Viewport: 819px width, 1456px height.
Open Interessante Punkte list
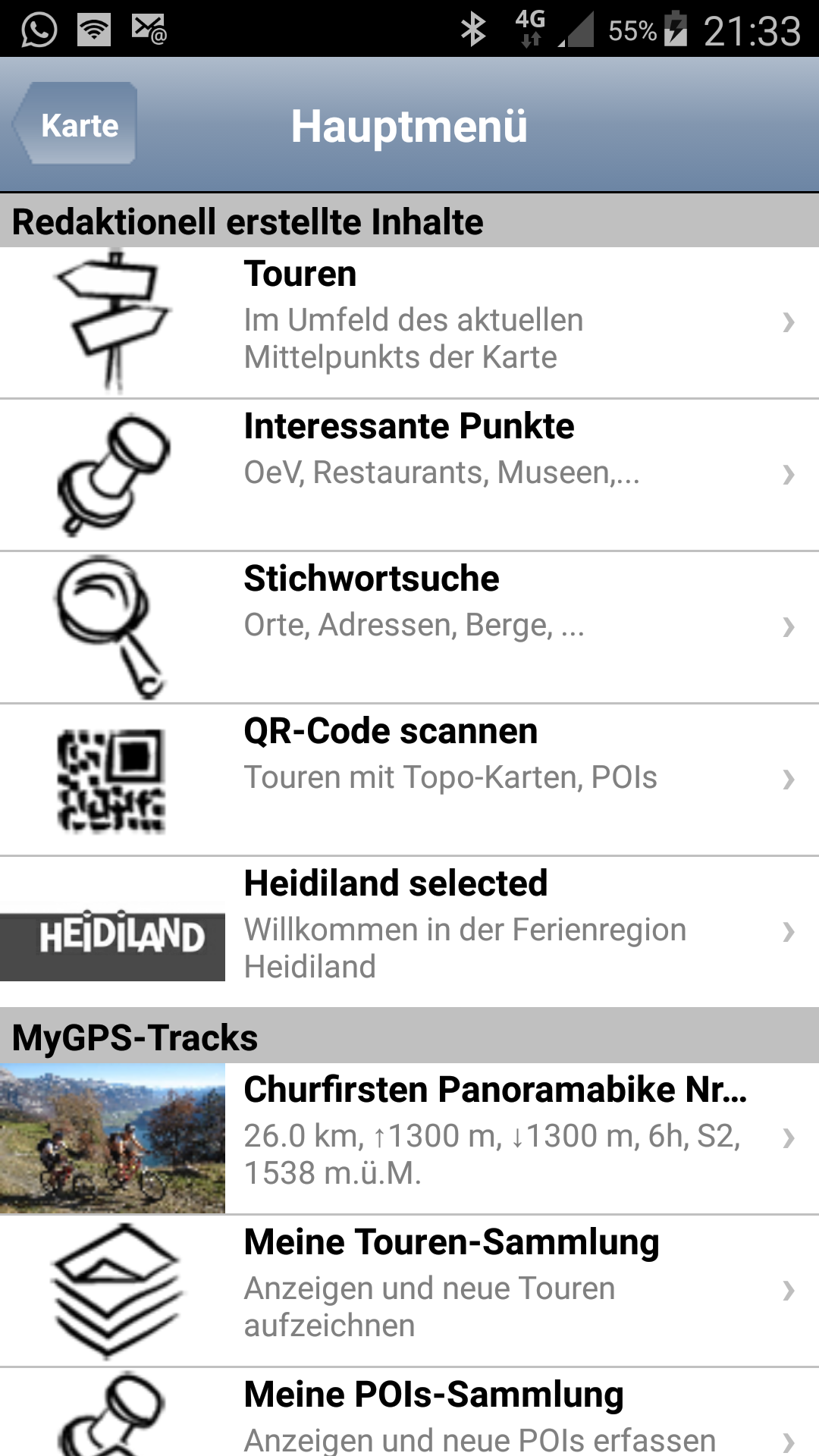point(409,475)
